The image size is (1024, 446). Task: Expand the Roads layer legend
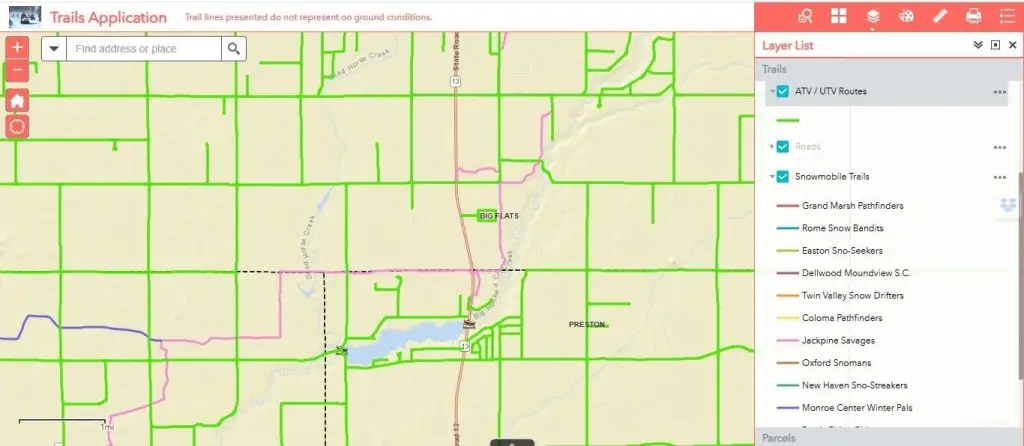[771, 146]
